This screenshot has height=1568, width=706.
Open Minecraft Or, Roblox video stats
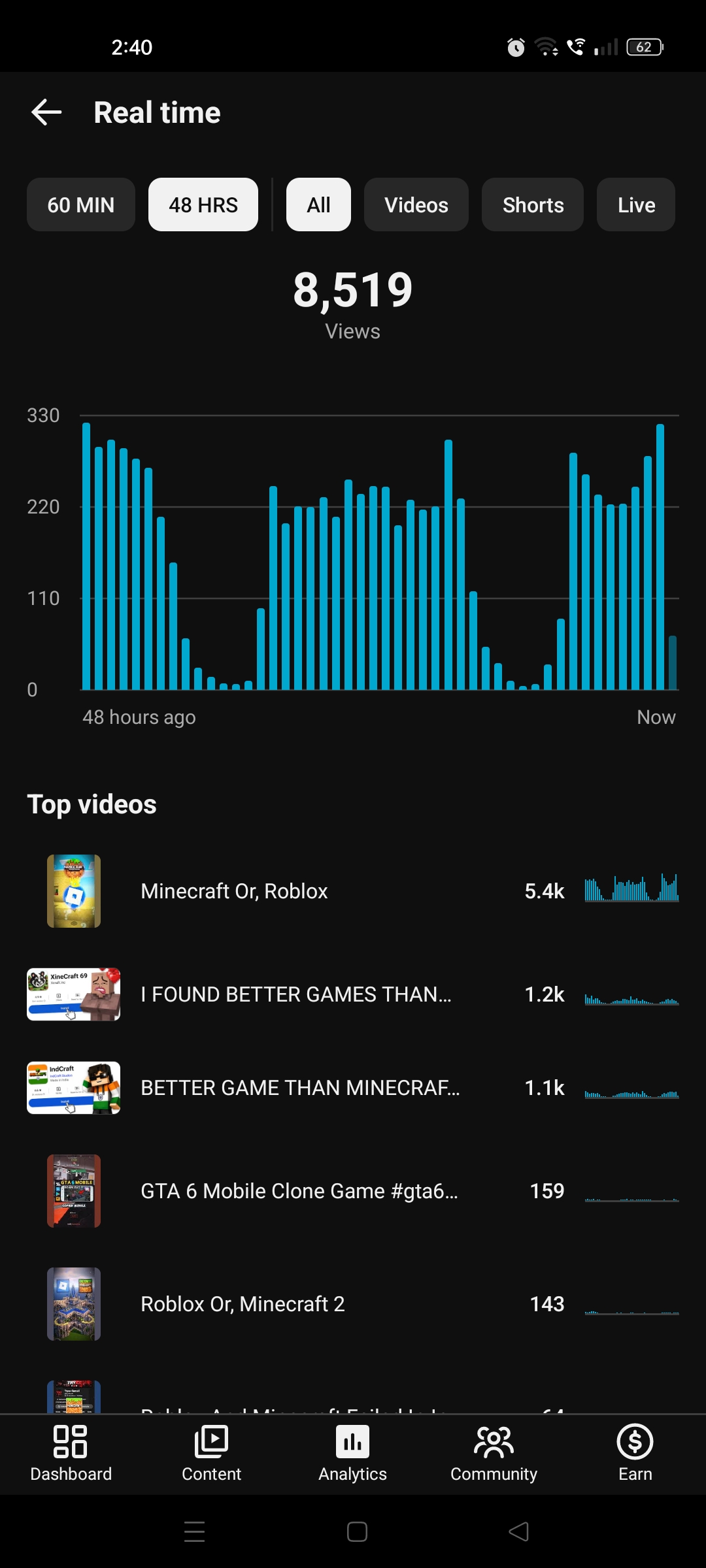[x=353, y=891]
